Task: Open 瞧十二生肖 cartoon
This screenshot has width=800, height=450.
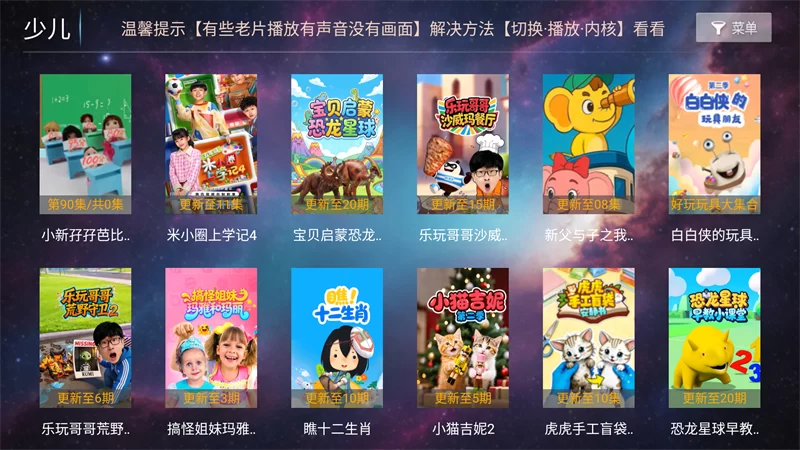Action: (x=337, y=337)
